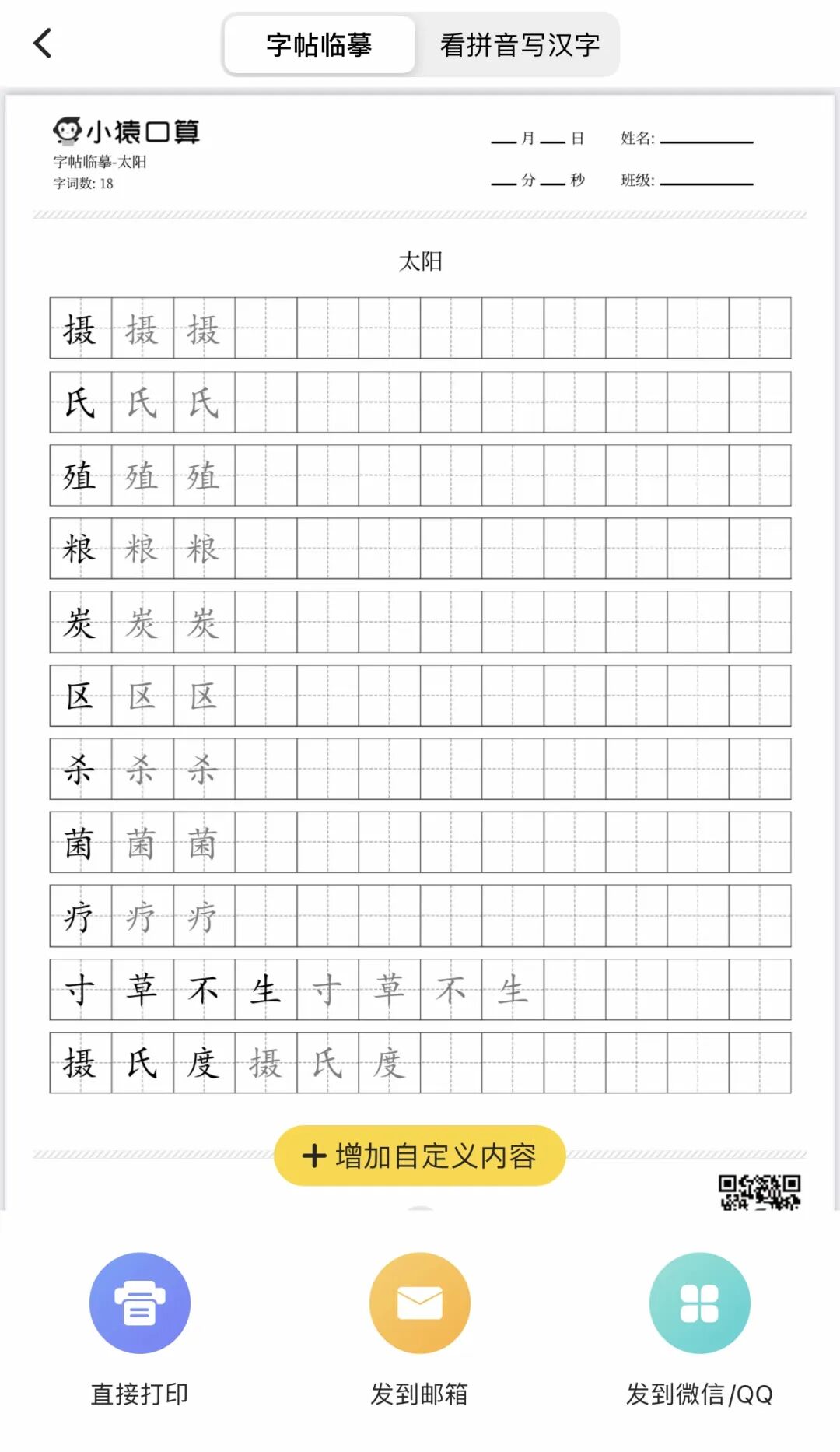Viewport: 840px width, 1452px height.
Task: Select the 字帖临摹 tab
Action: click(319, 45)
